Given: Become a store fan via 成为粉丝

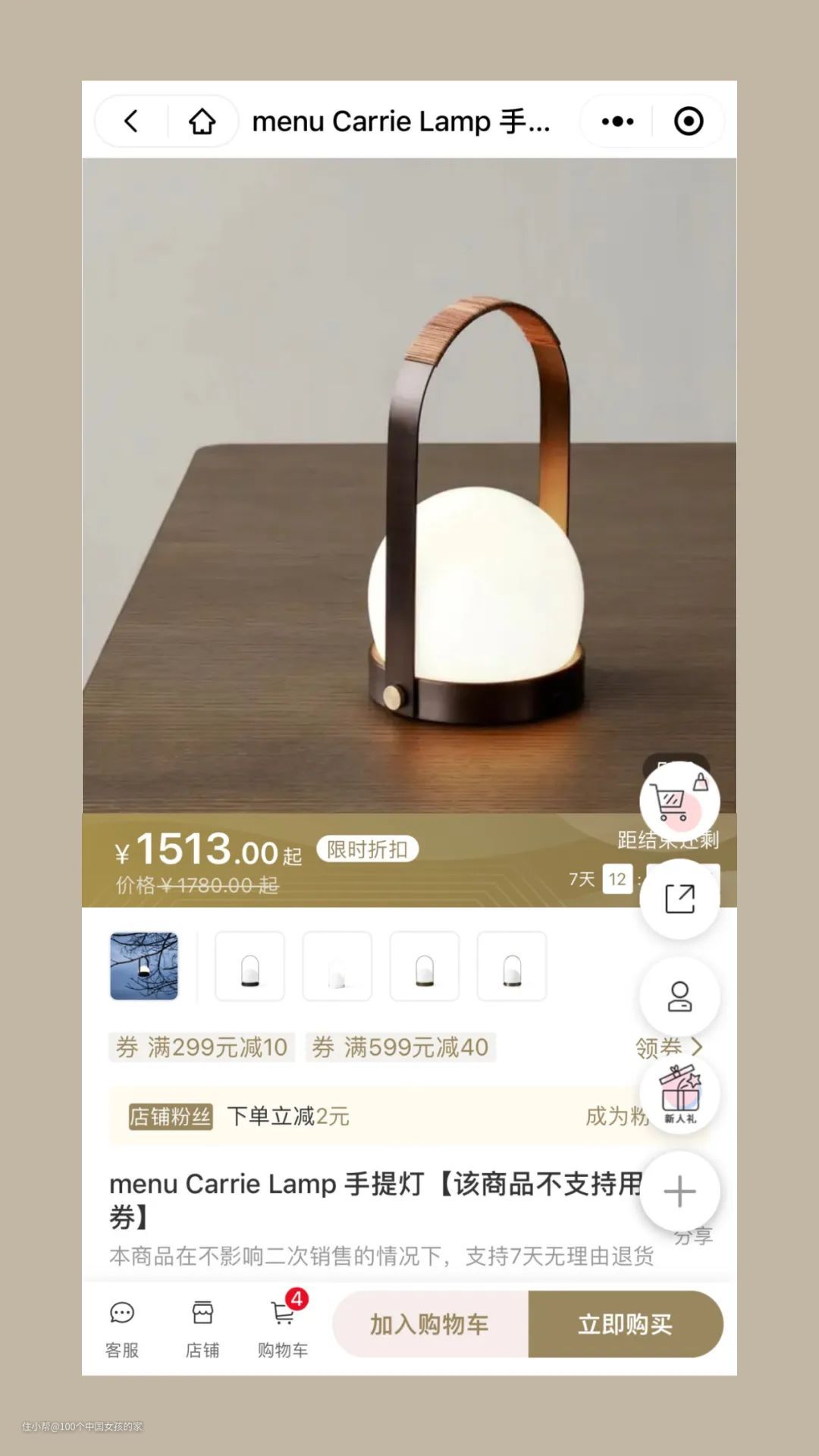Looking at the screenshot, I should (x=616, y=1116).
